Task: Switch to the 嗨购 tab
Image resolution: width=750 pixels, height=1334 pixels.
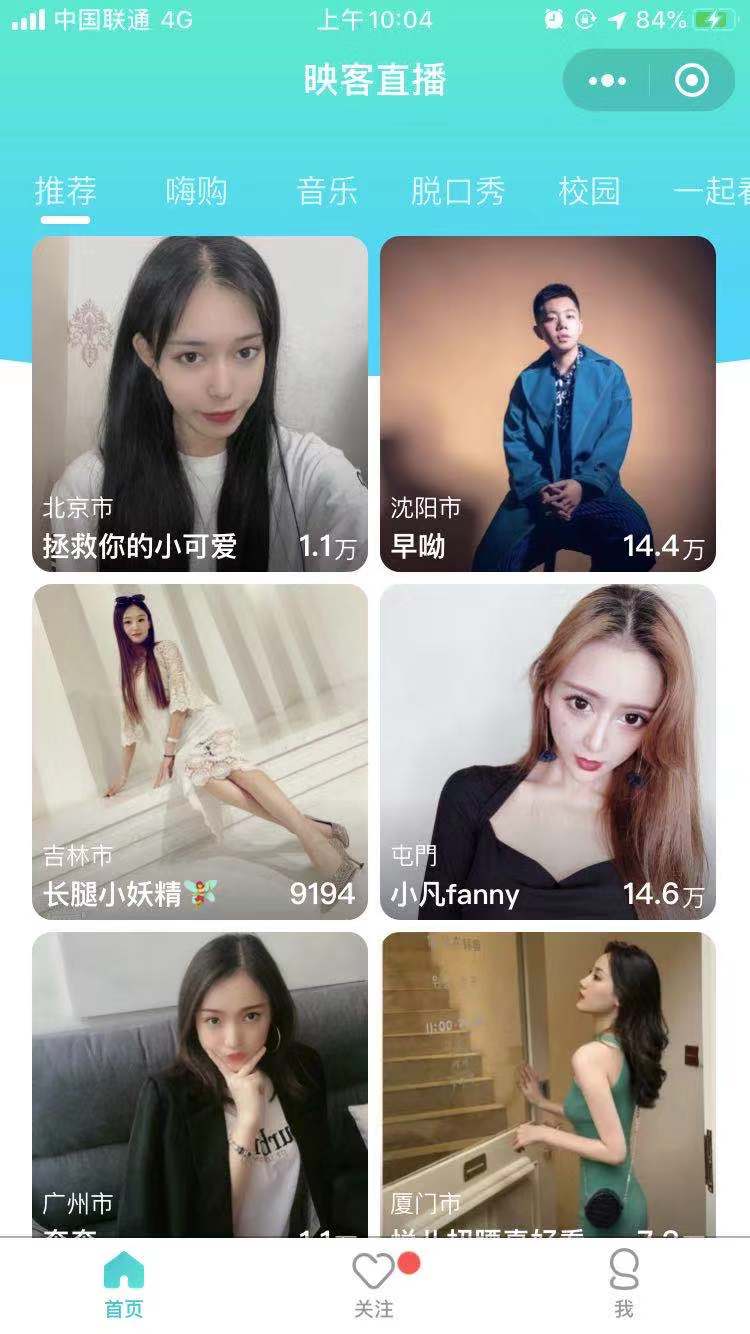Action: [196, 190]
